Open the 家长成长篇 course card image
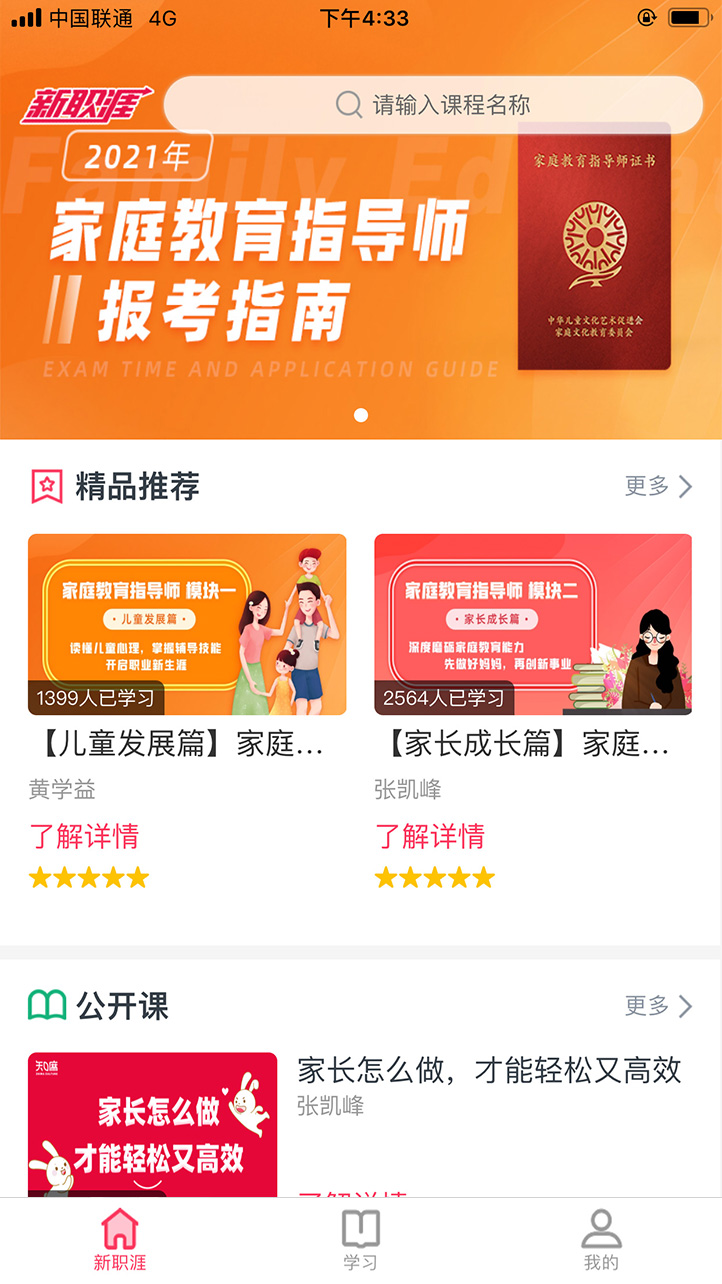The height and width of the screenshot is (1284, 722). coord(533,624)
